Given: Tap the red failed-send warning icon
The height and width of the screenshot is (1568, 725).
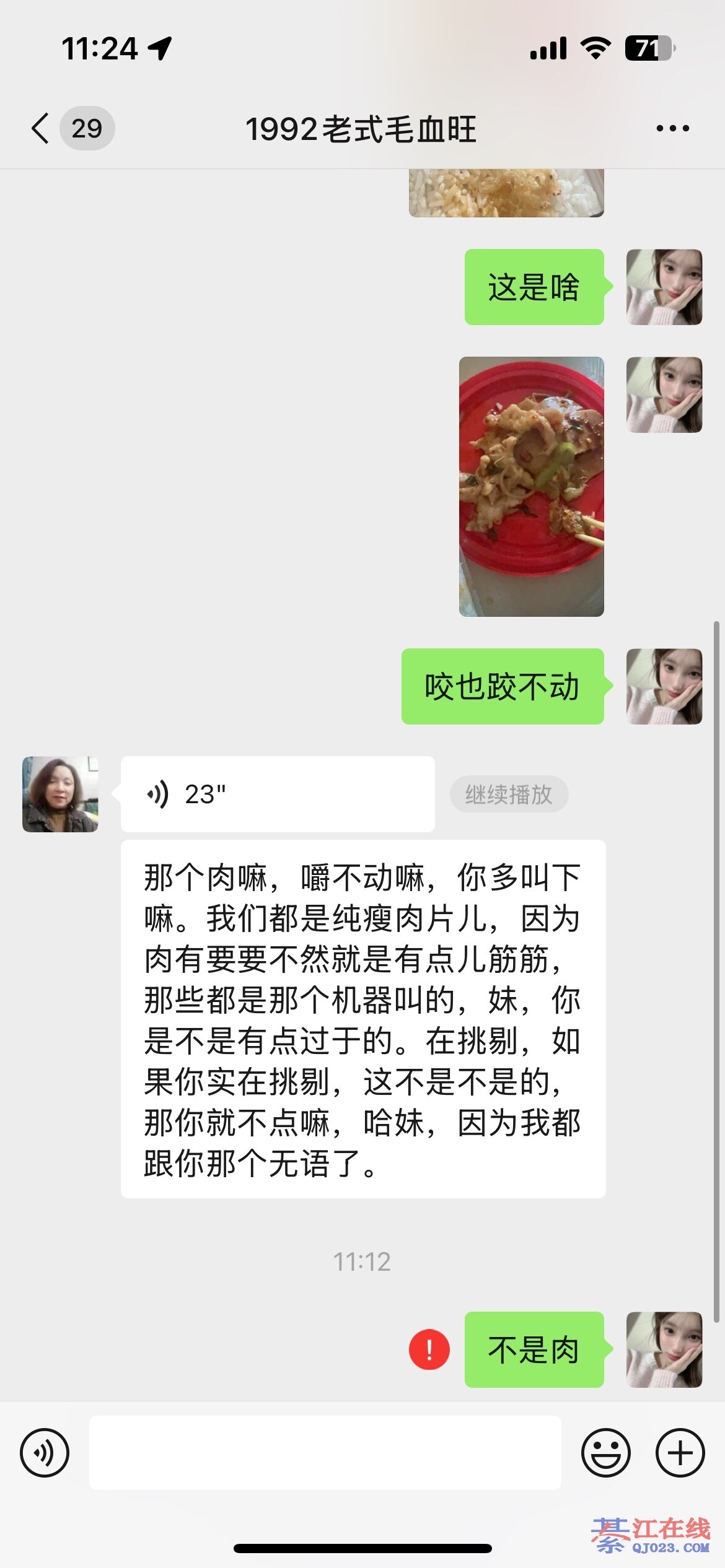Looking at the screenshot, I should click(429, 1349).
